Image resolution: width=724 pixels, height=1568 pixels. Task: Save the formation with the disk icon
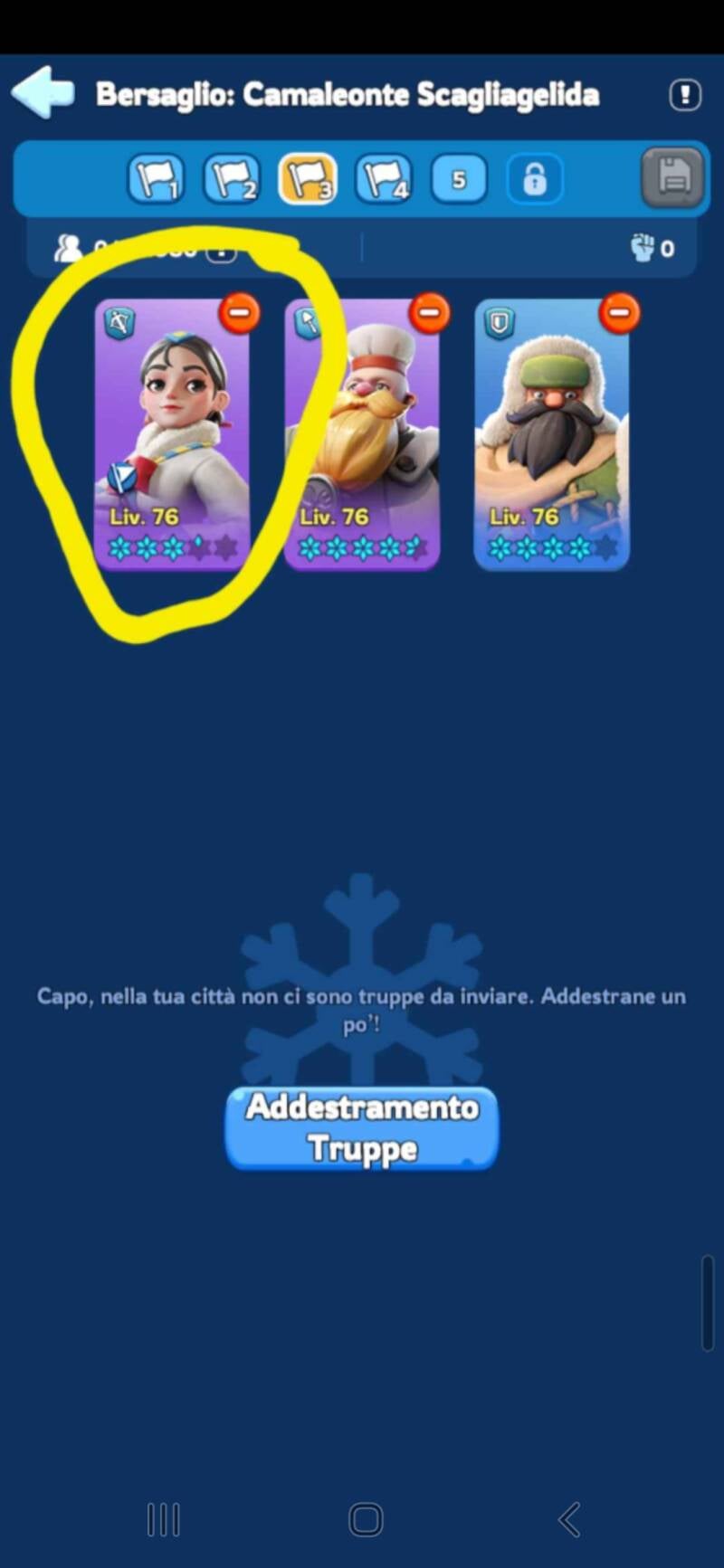(x=673, y=176)
